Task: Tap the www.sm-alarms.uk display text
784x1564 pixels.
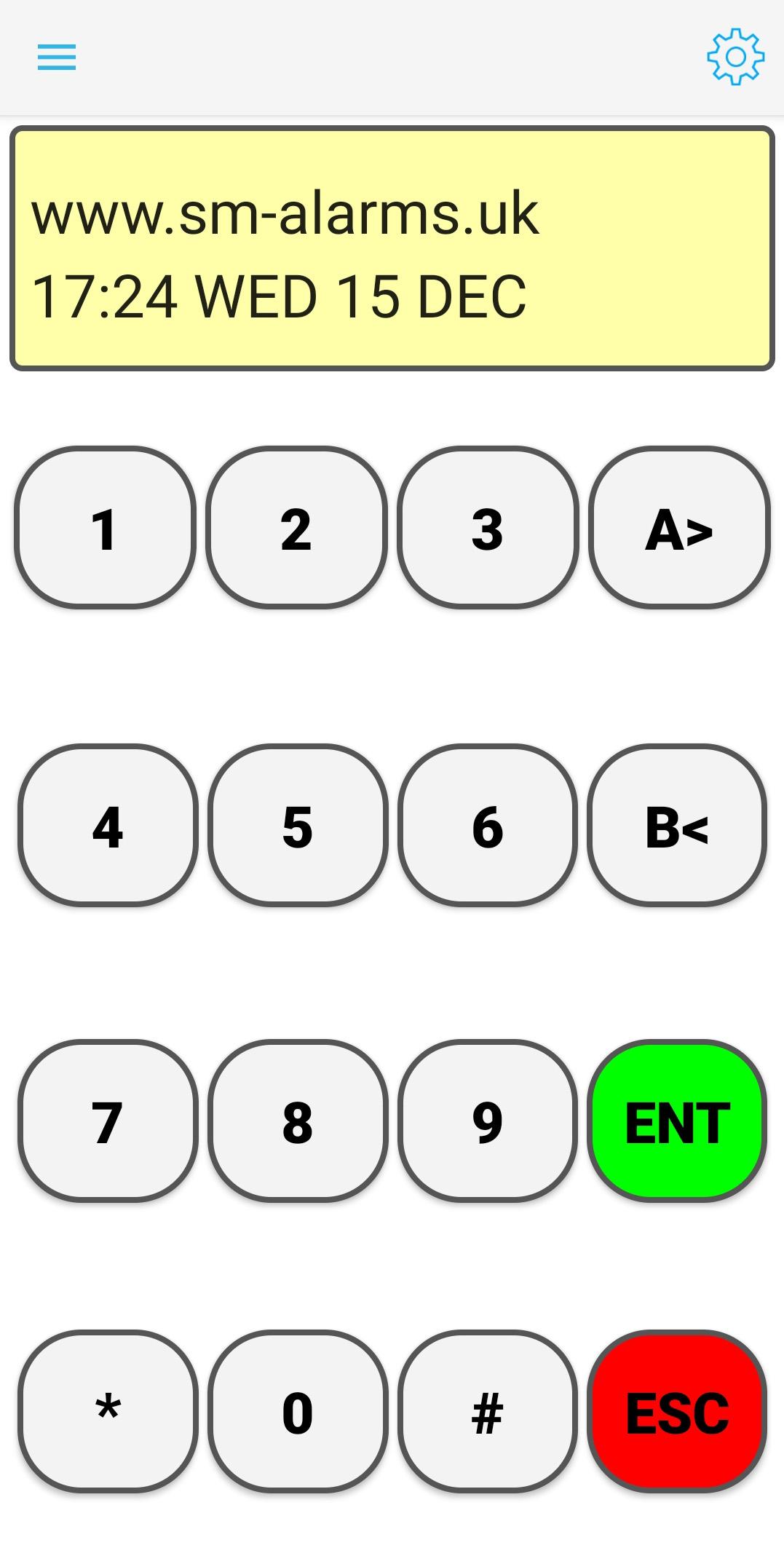Action: click(x=287, y=213)
